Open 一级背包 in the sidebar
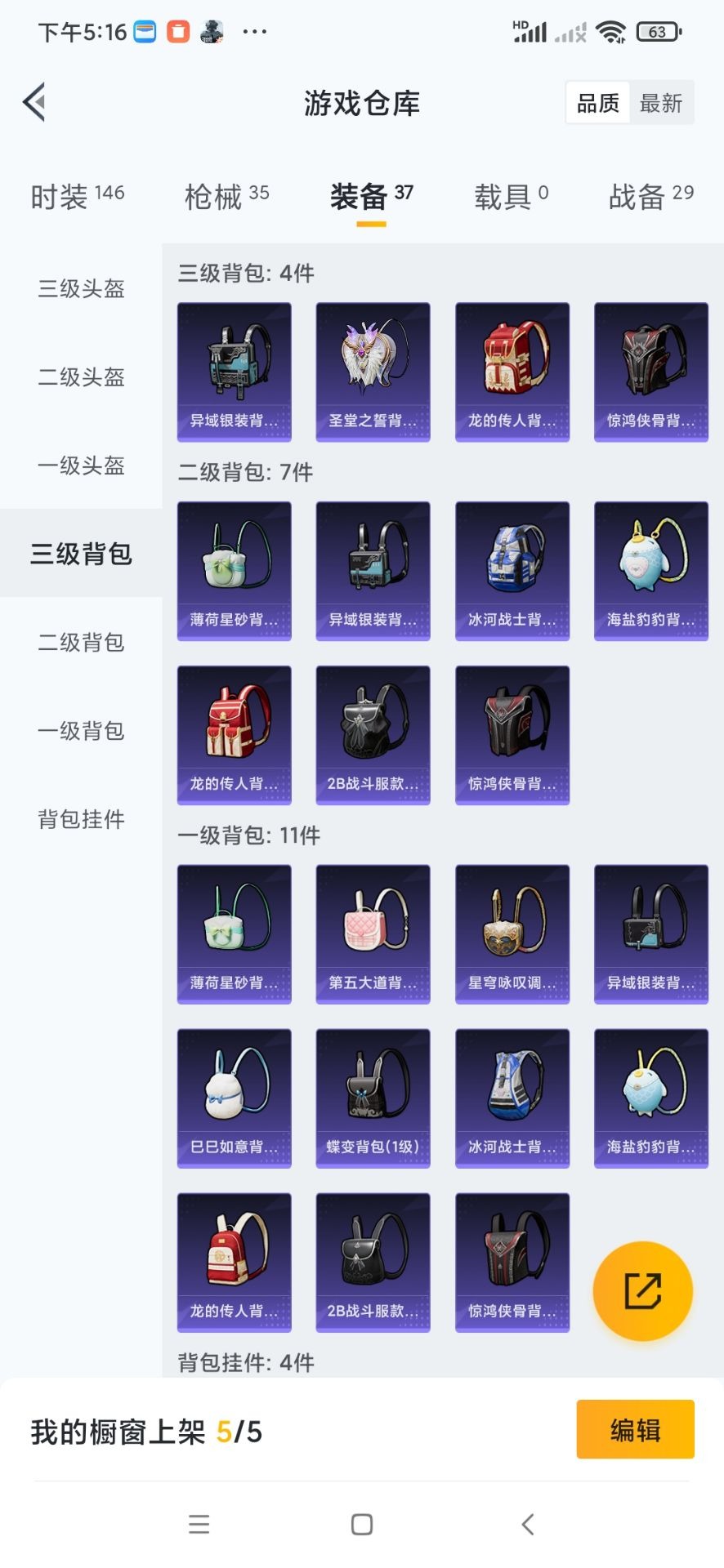The width and height of the screenshot is (724, 1568). pyautogui.click(x=81, y=730)
